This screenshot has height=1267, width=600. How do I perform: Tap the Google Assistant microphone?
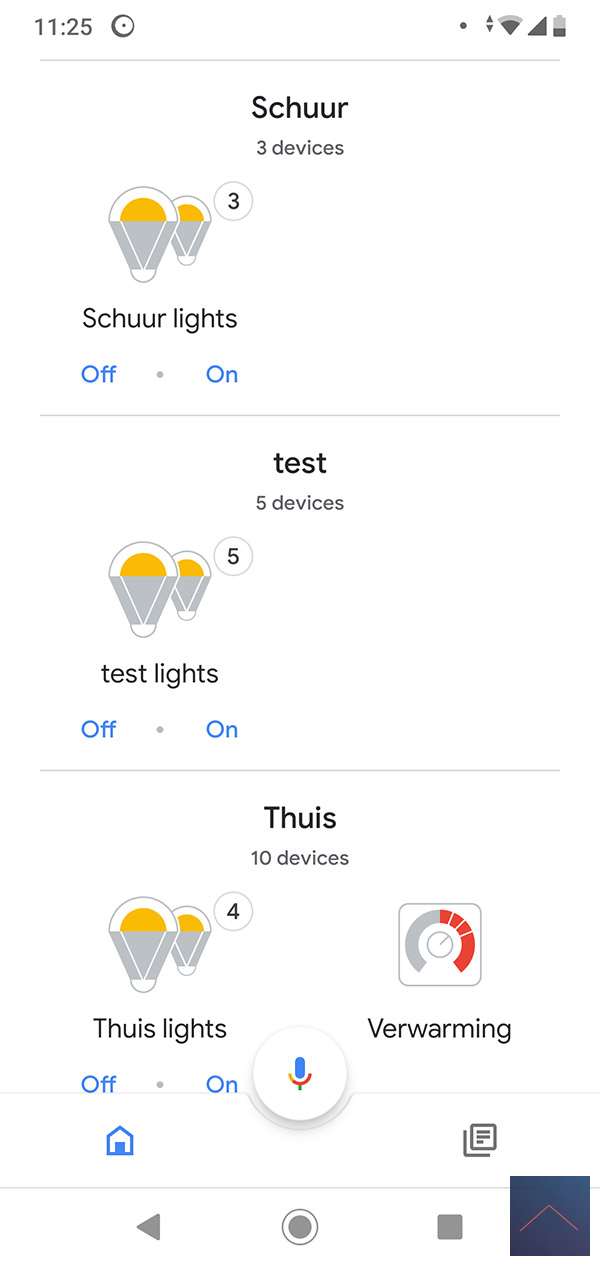point(300,1073)
